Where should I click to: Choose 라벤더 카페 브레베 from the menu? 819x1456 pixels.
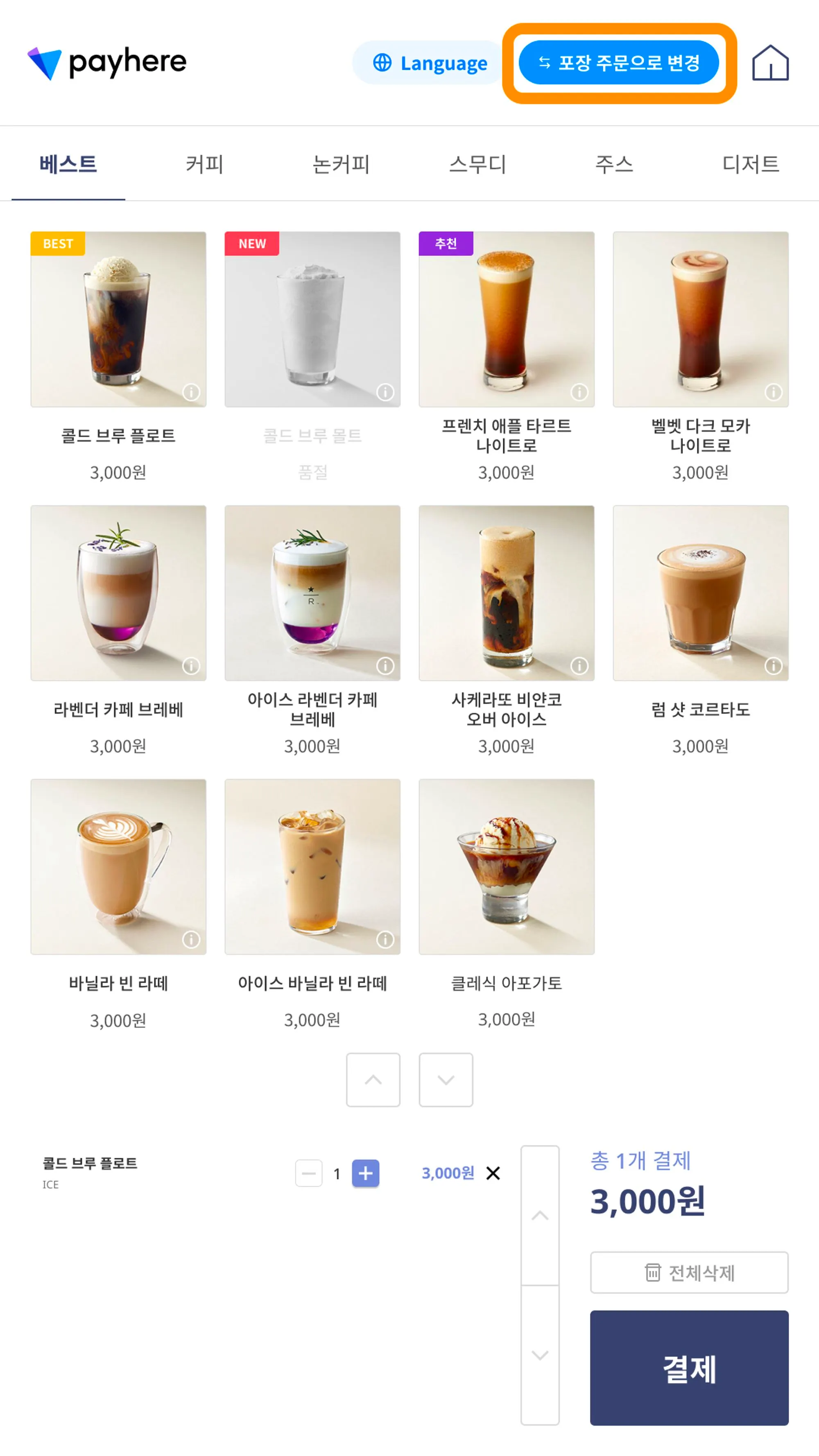click(x=118, y=593)
